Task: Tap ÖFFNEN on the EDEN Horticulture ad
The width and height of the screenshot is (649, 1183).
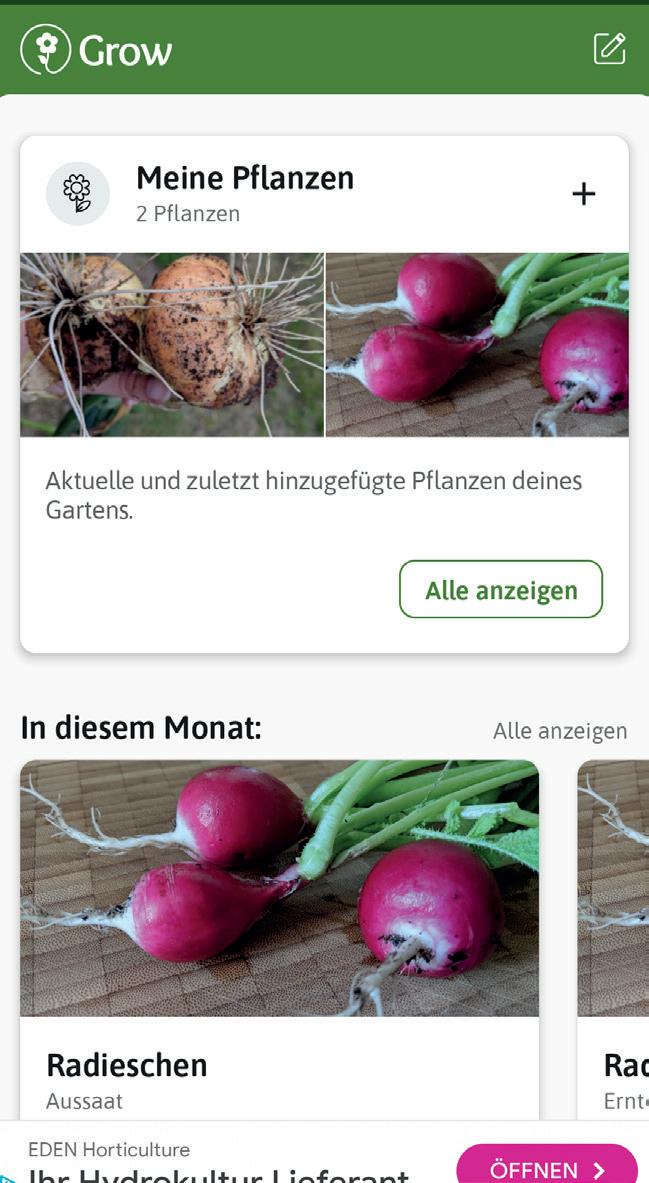Action: point(546,1168)
